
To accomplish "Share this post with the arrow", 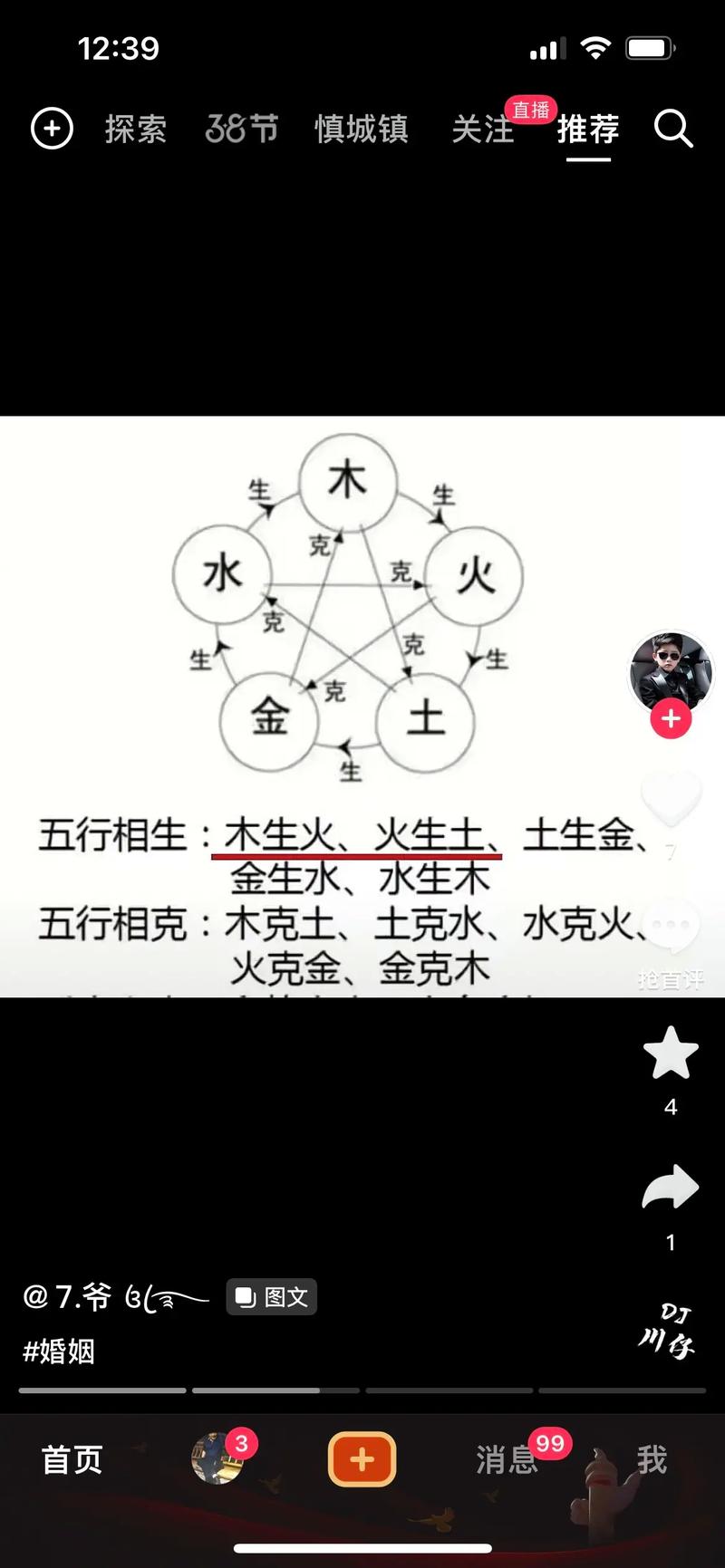I will (x=671, y=1188).
